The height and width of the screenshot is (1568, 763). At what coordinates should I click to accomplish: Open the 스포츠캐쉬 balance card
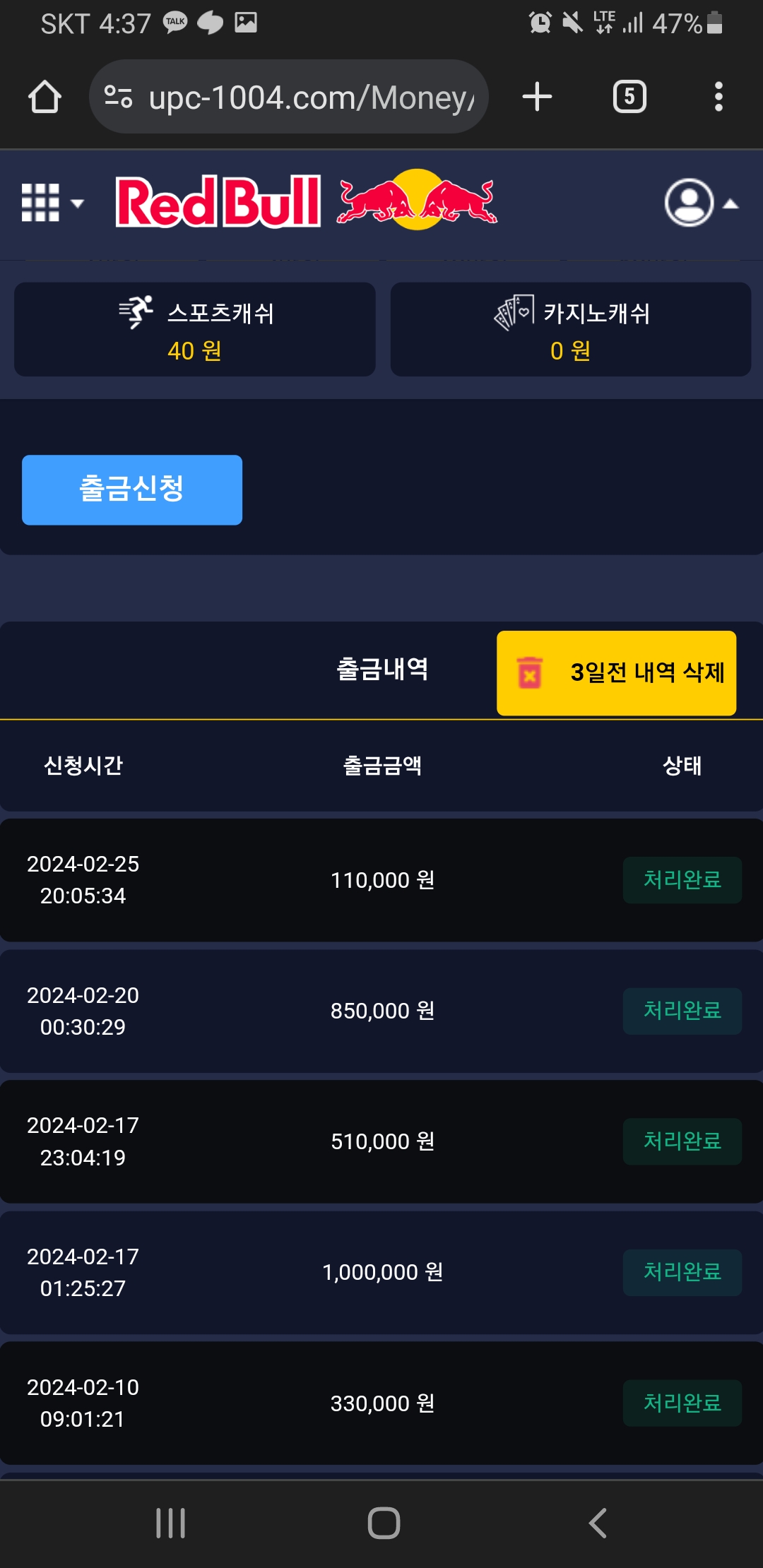[x=195, y=330]
